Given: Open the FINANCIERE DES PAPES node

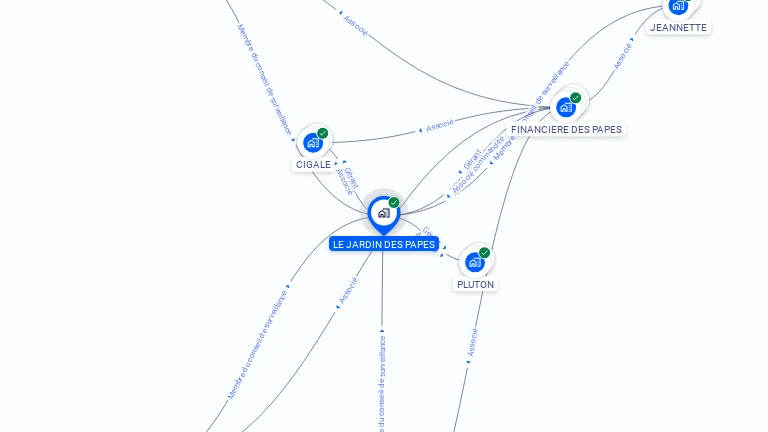Looking at the screenshot, I should point(567,107).
